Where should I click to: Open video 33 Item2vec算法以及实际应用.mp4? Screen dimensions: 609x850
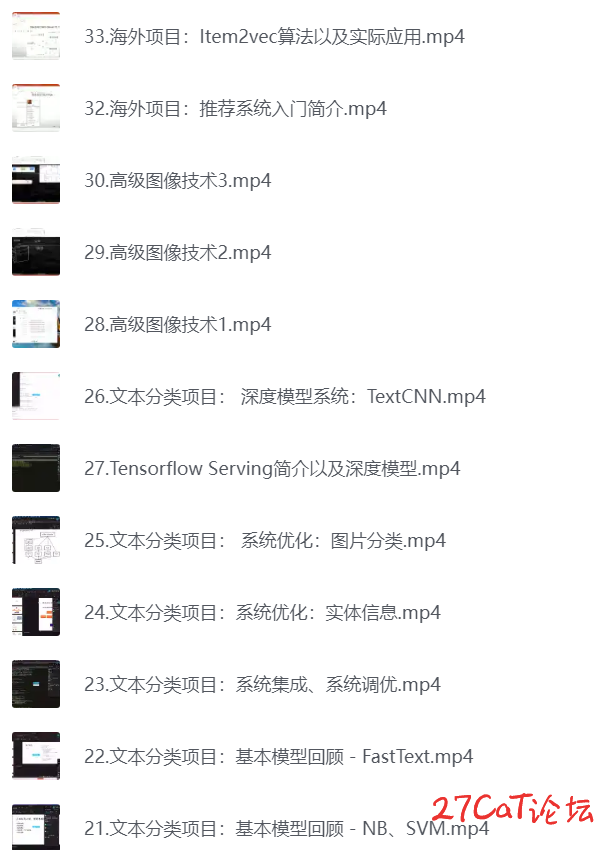274,37
